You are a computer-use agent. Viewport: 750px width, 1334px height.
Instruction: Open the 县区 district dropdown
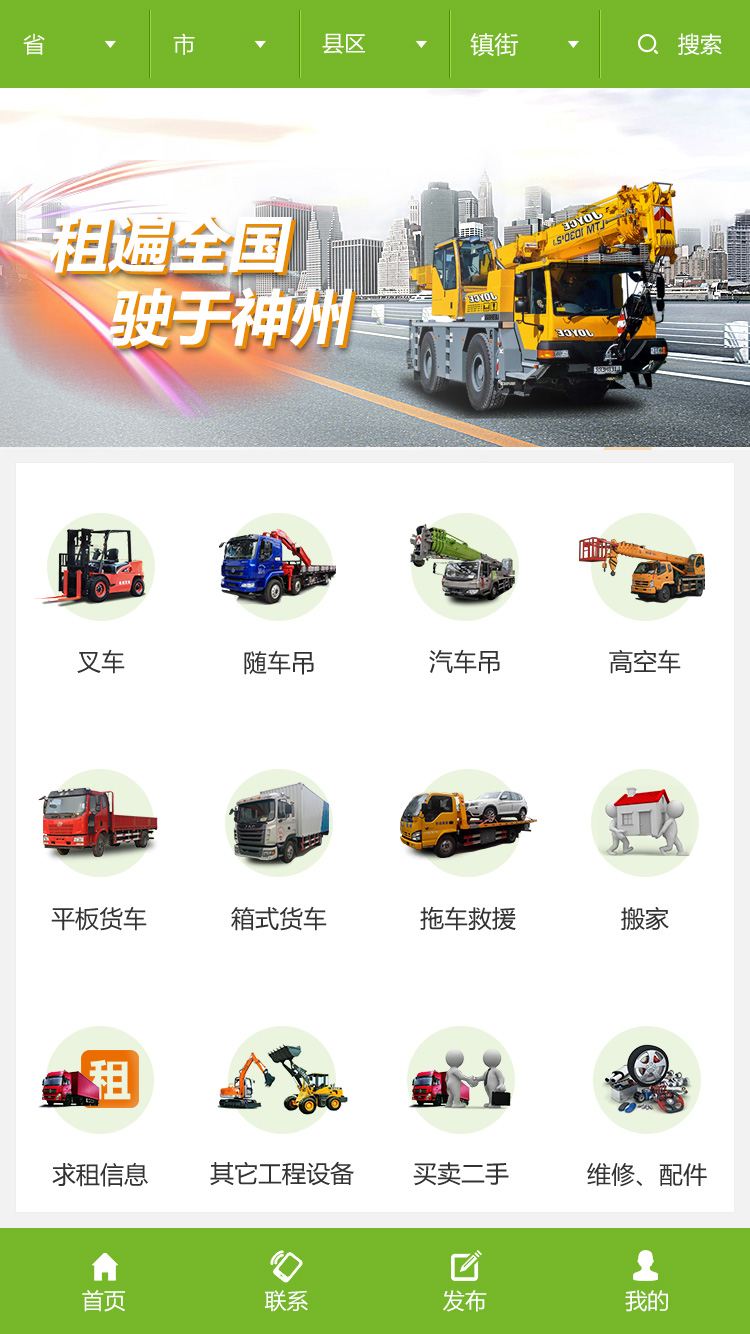[373, 44]
